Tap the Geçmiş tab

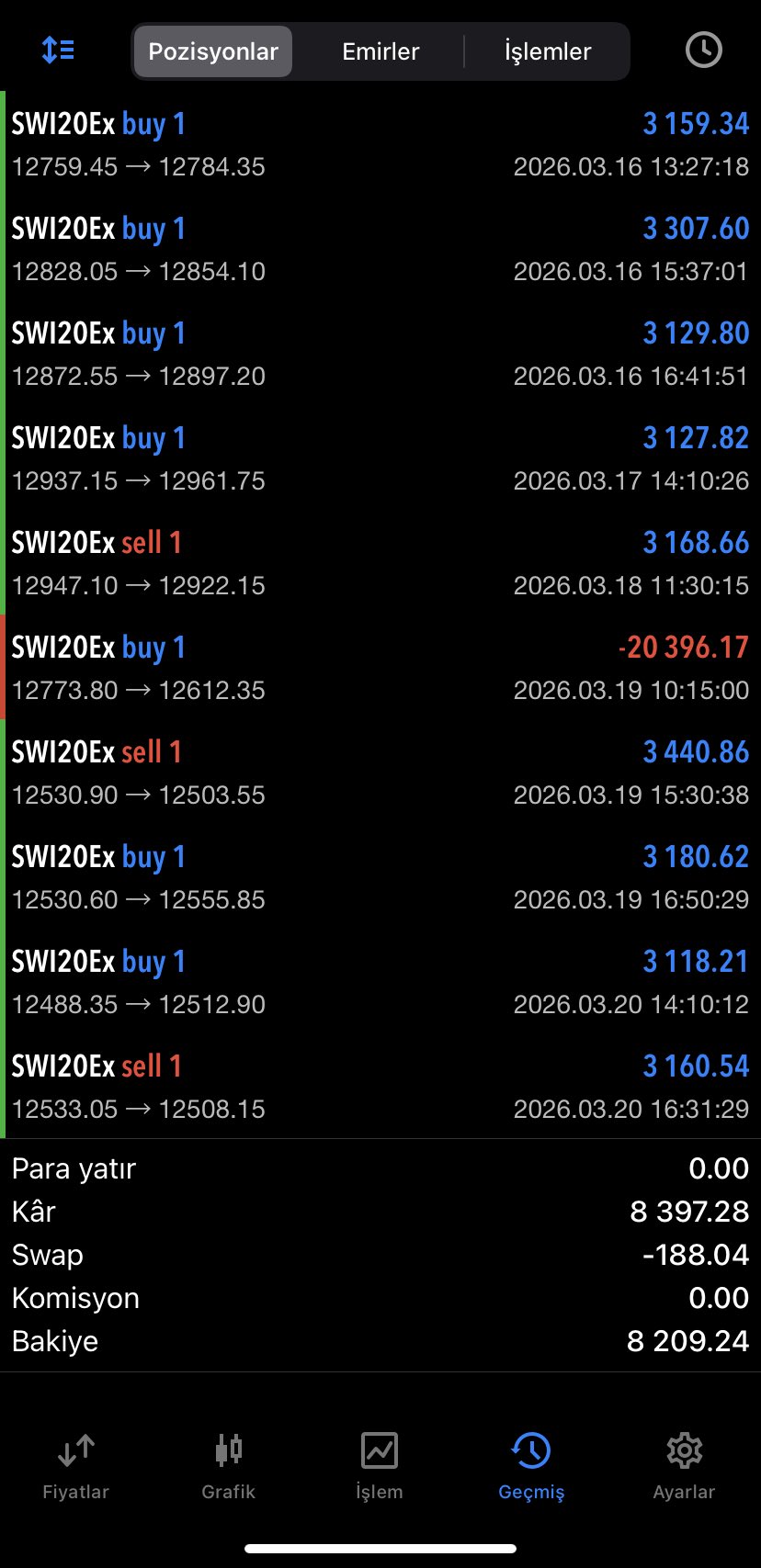(531, 1466)
